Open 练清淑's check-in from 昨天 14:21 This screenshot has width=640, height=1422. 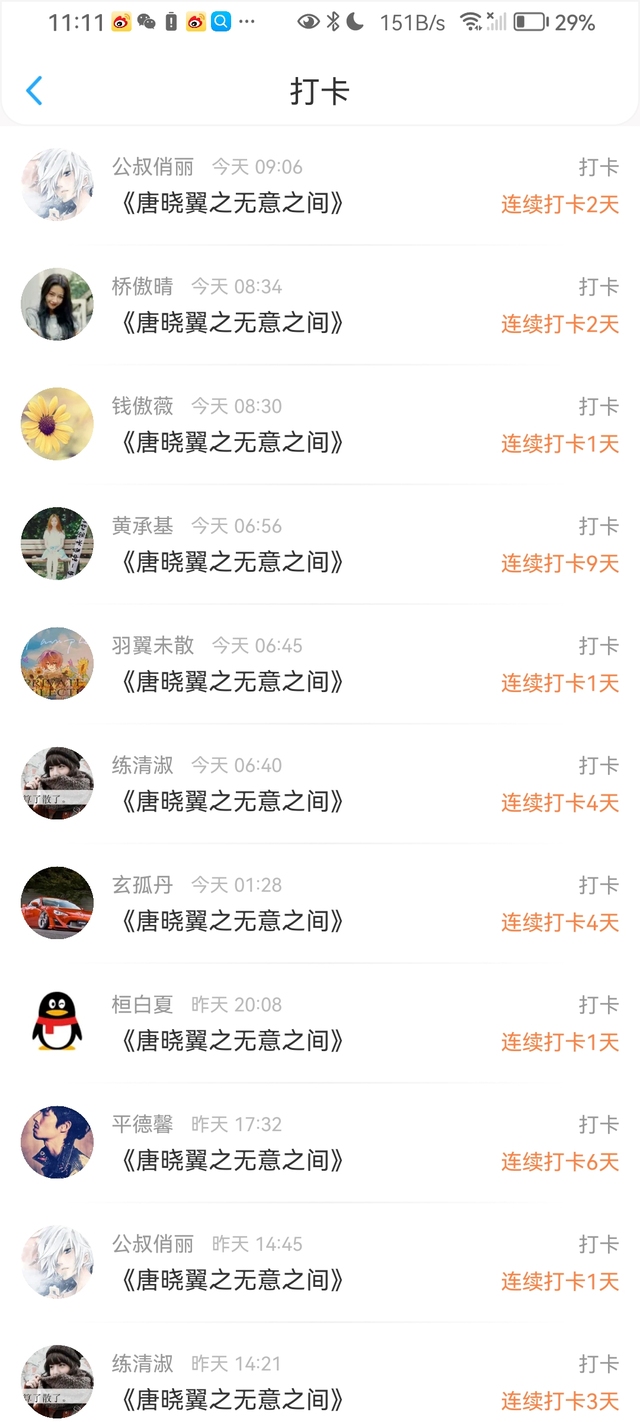click(320, 1382)
